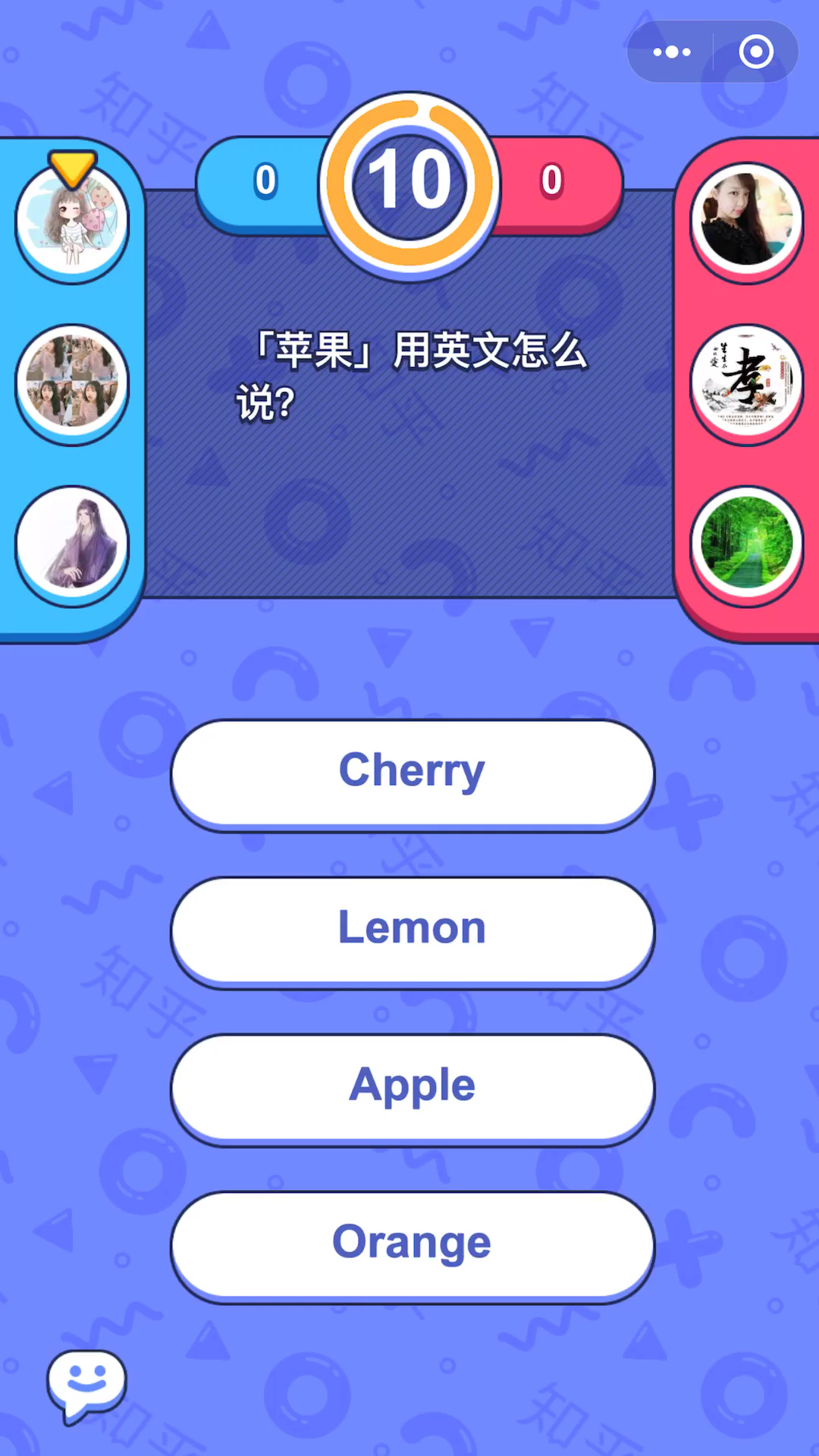Viewport: 819px width, 1456px height.
Task: Close the mini program via circle icon
Action: point(756,52)
